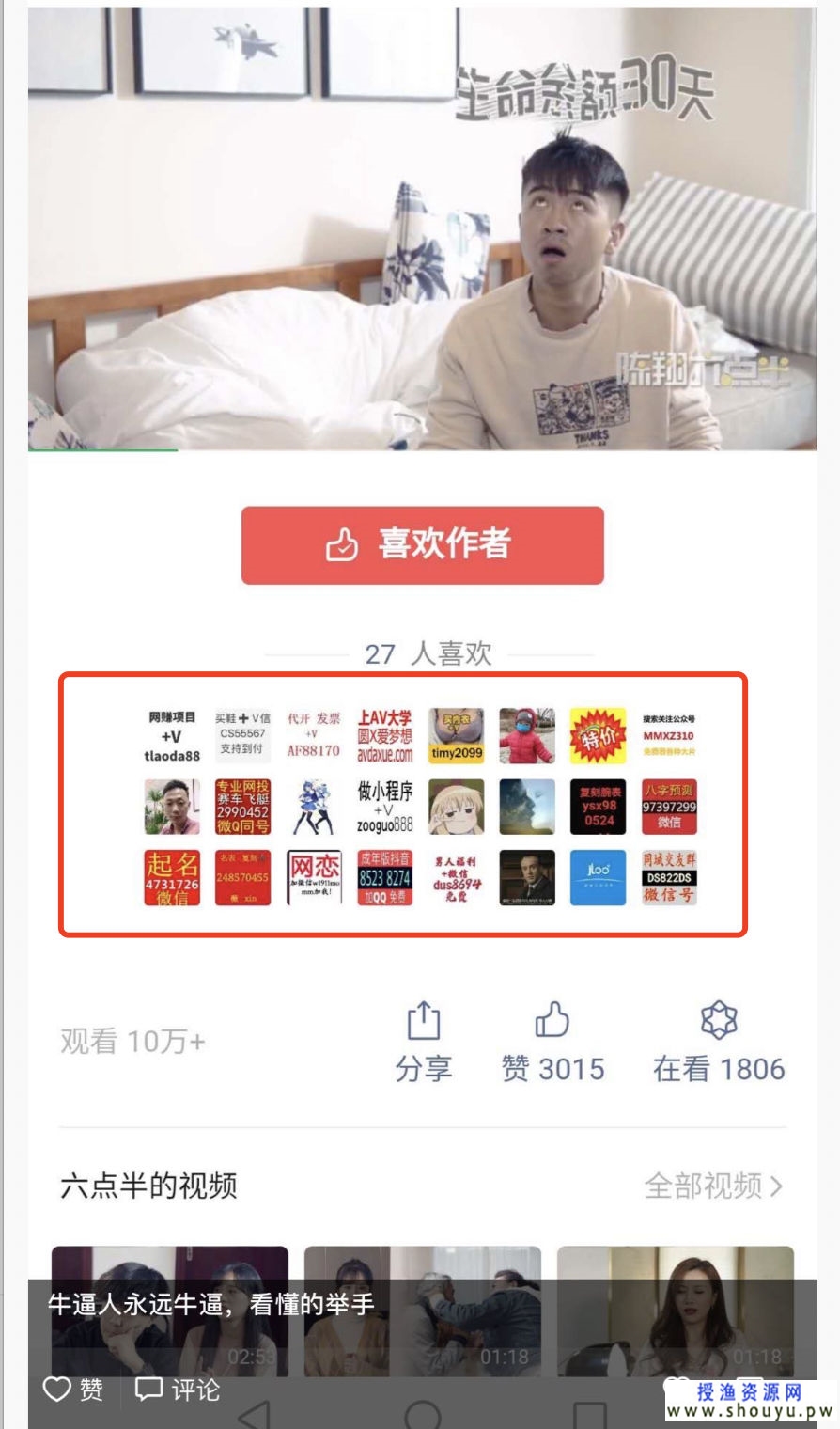Share this video via 分享

424,1043
